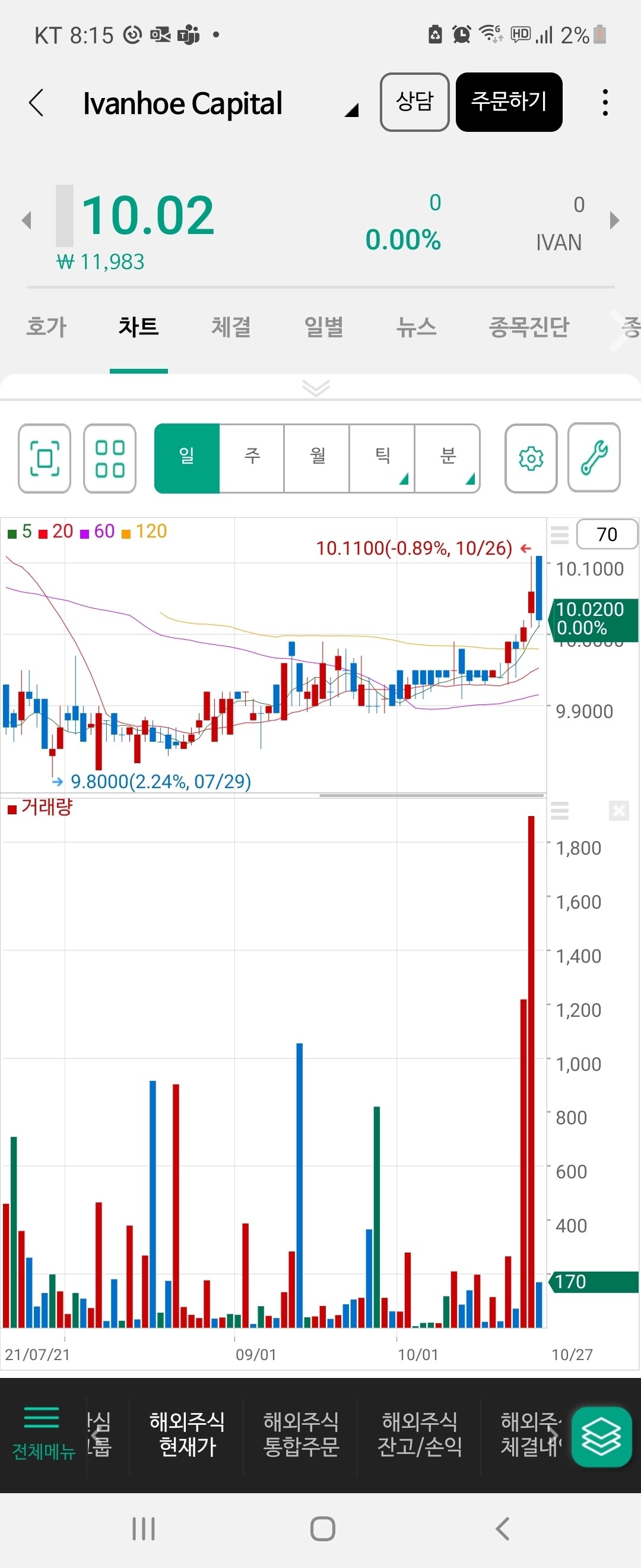Screen dimensions: 641x1568
Task: Go back using the top-left arrow
Action: coord(36,102)
